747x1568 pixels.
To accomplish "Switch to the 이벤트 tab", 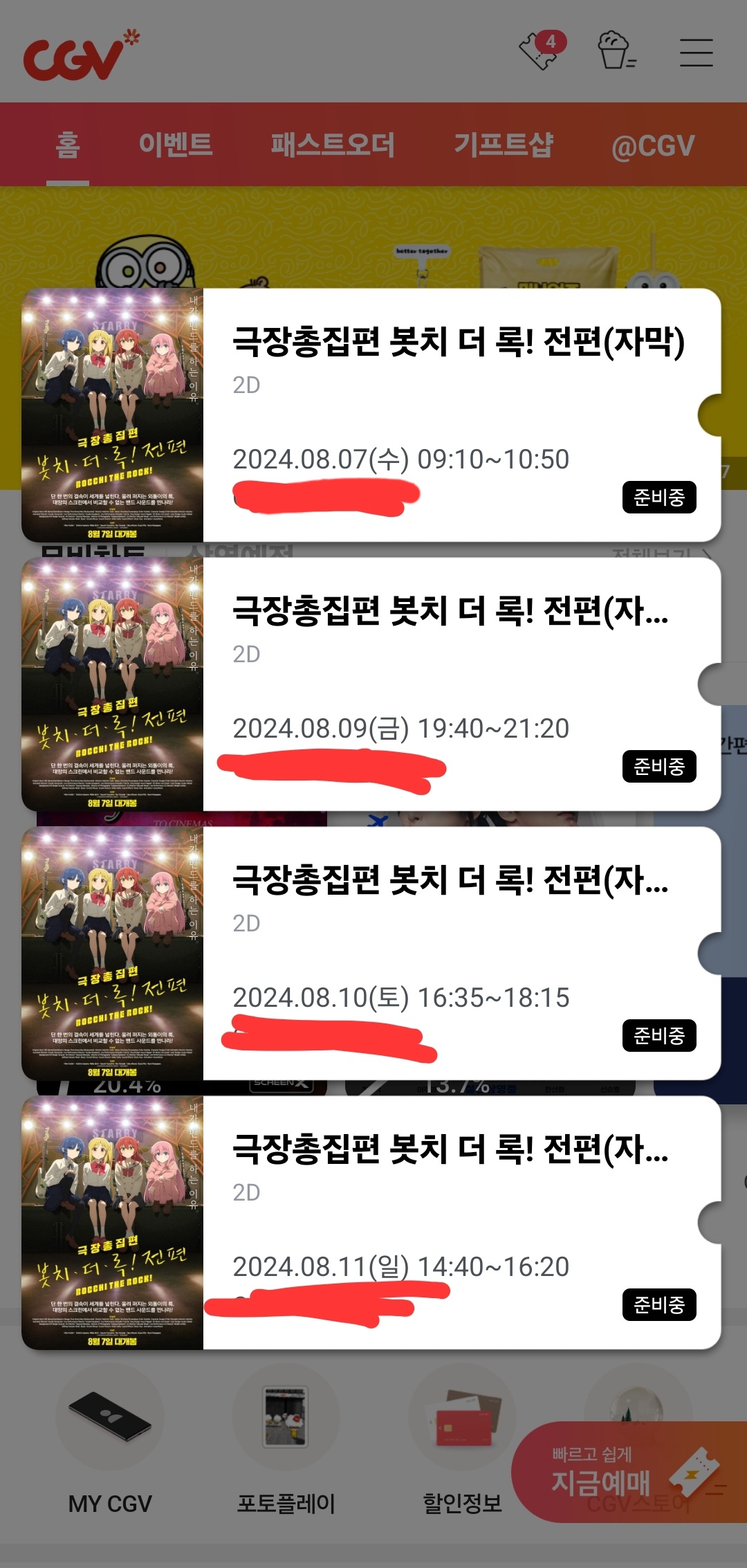I will click(175, 145).
